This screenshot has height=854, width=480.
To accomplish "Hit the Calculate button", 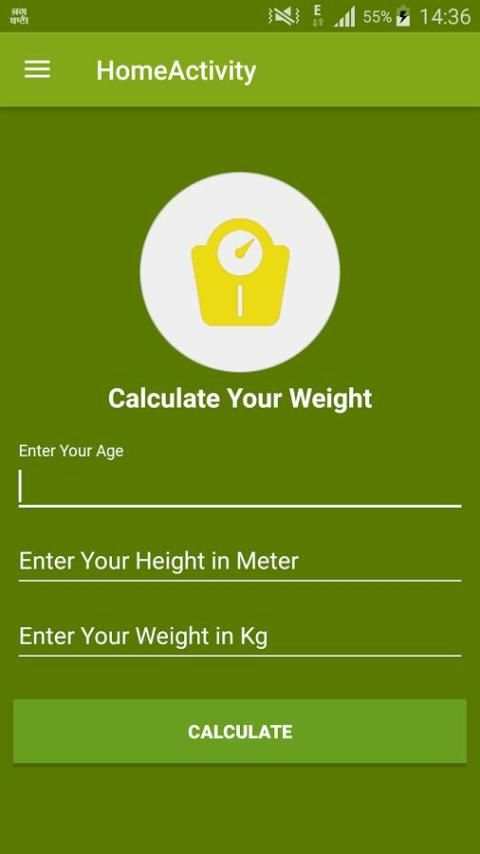I will tap(240, 731).
